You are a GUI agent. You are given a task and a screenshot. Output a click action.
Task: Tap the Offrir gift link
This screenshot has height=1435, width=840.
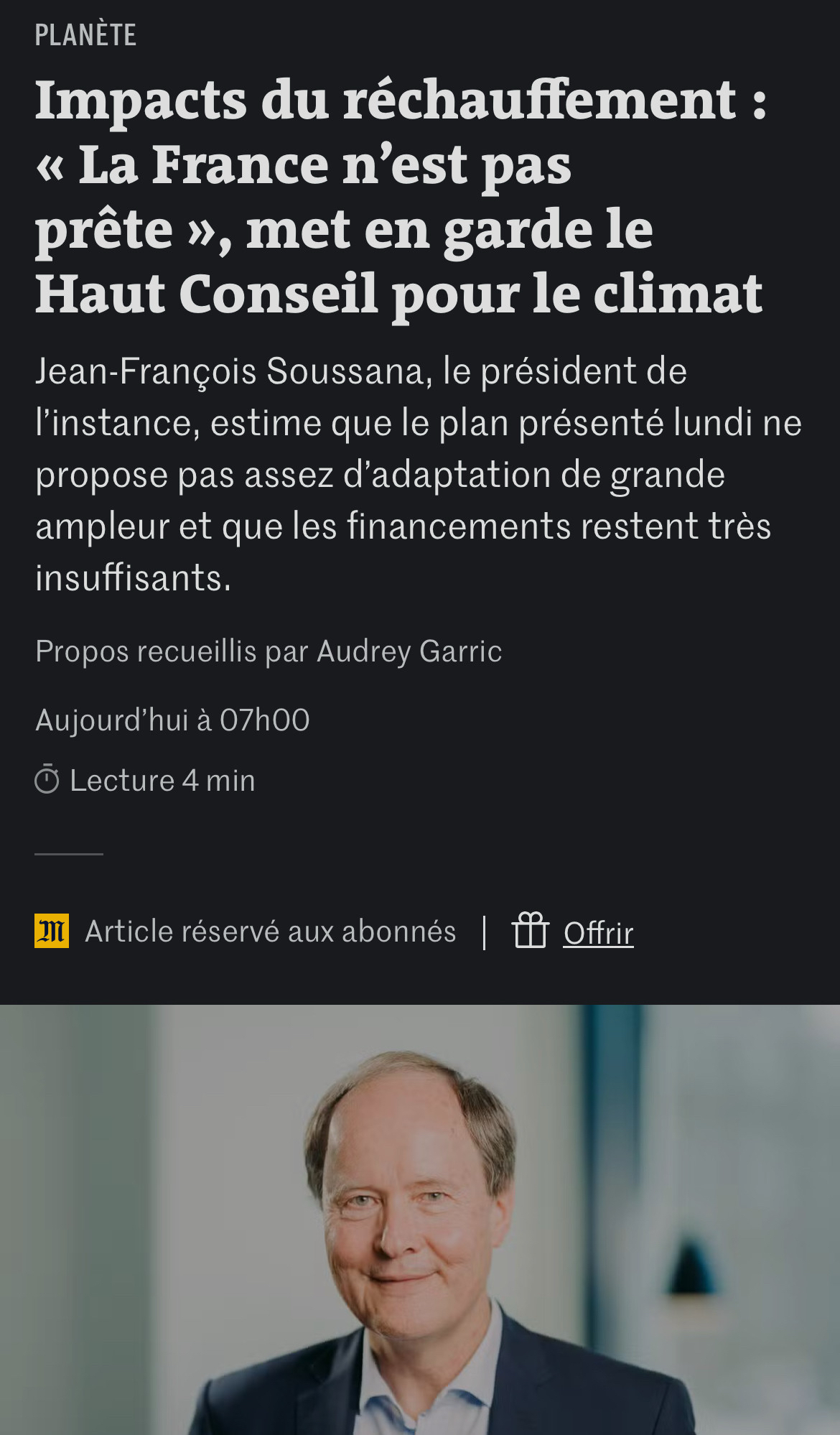(597, 933)
